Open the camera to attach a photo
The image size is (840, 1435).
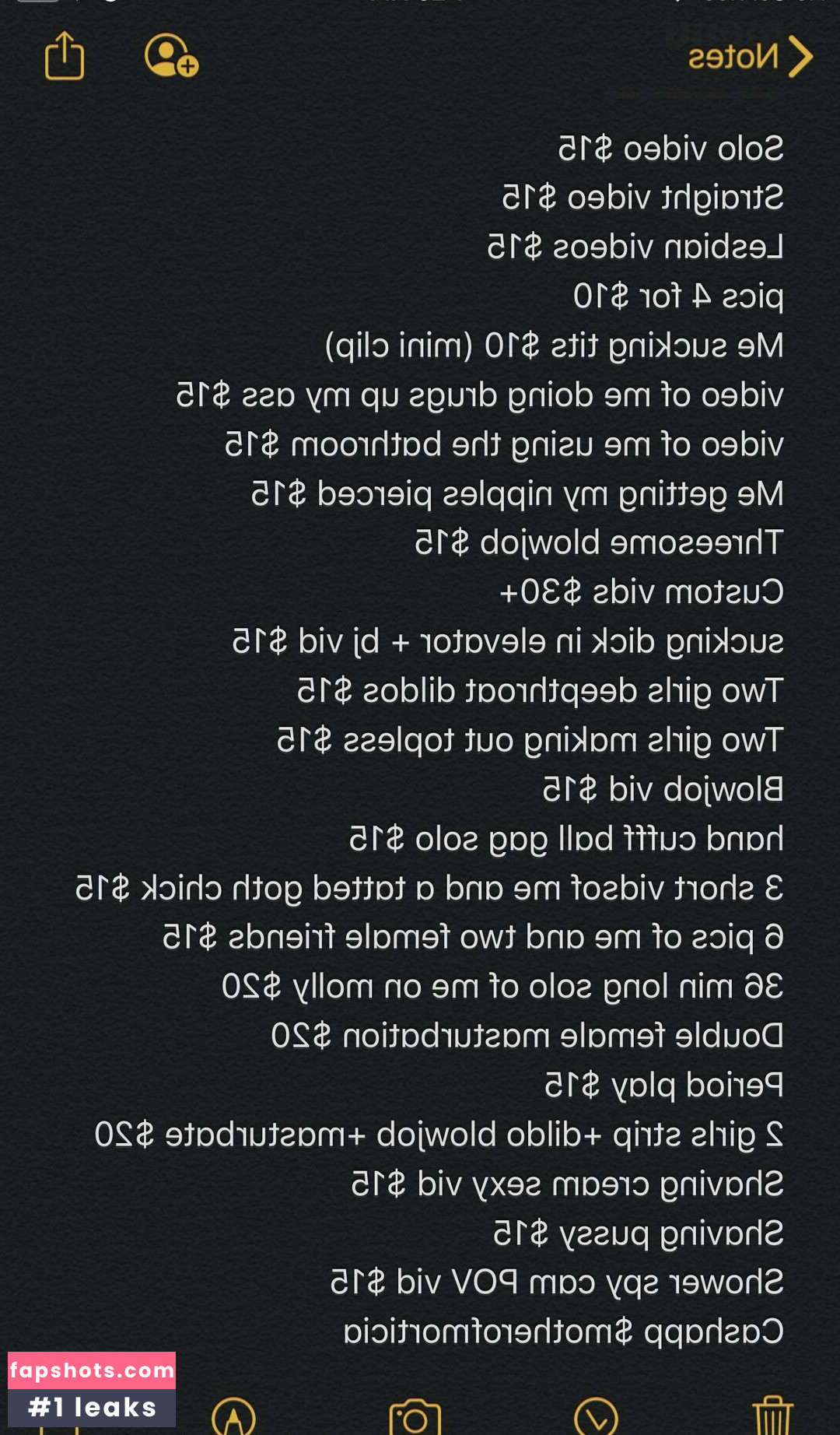pos(415,1417)
